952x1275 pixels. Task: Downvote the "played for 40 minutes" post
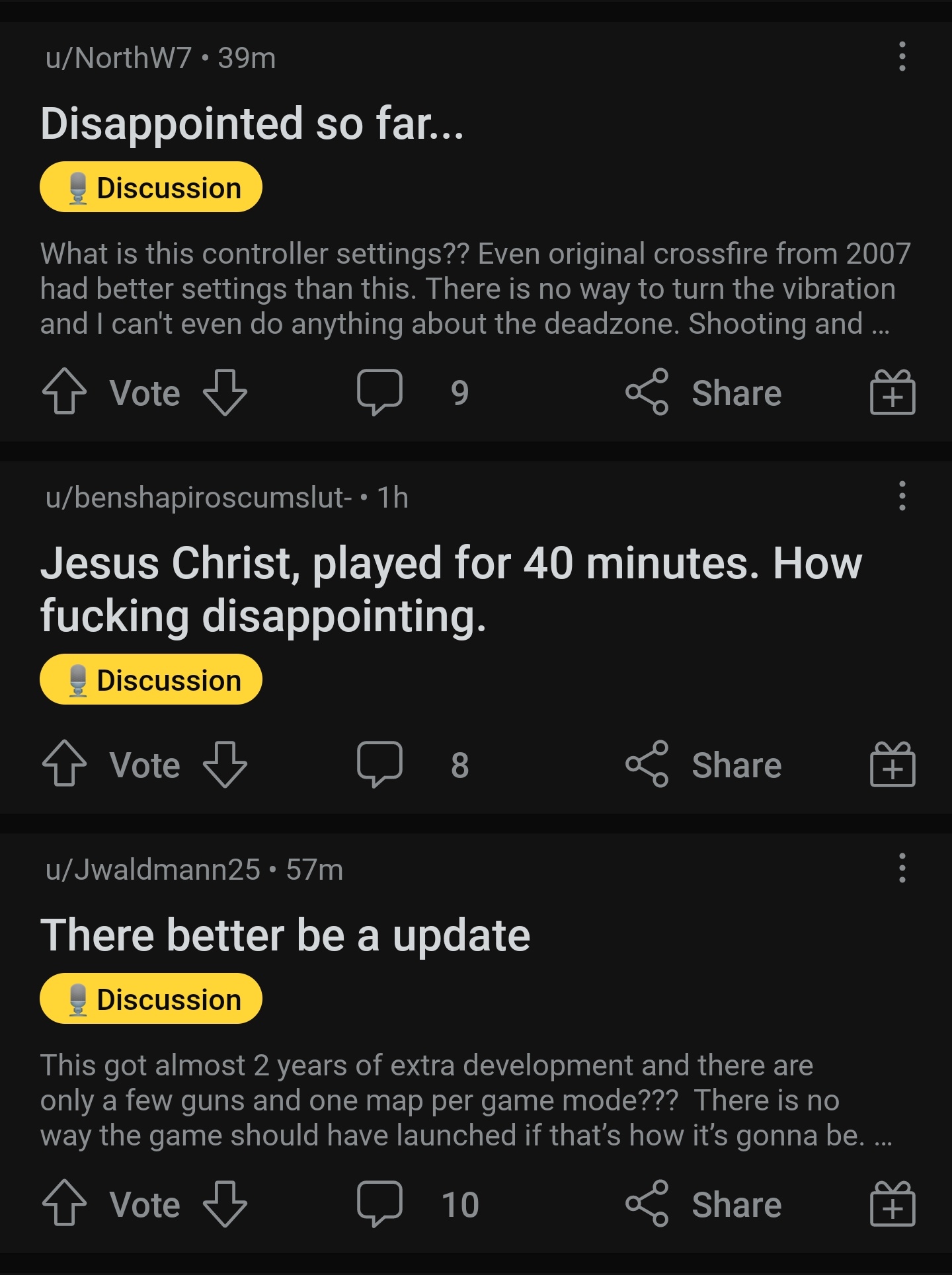coord(225,764)
